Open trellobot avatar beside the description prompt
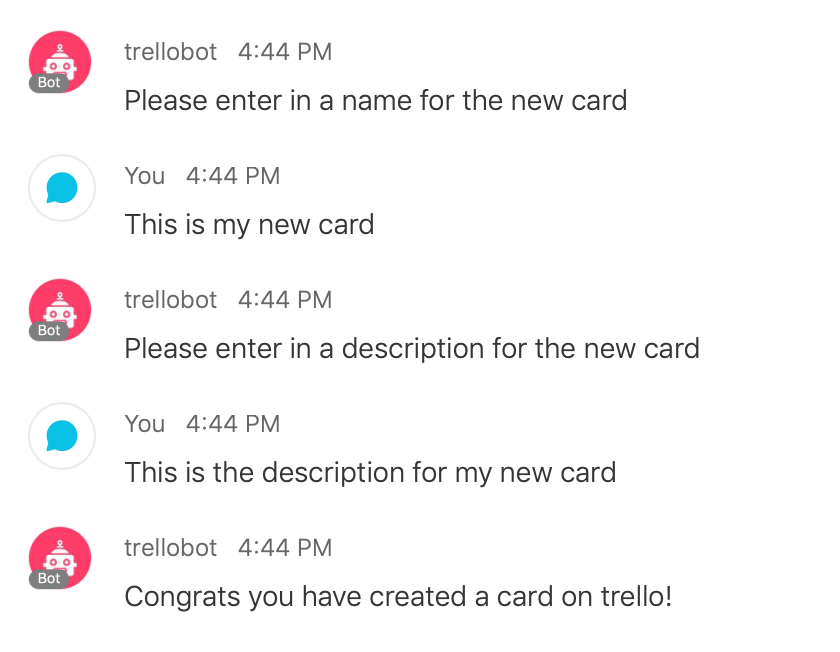Image resolution: width=840 pixels, height=652 pixels. coord(61,310)
